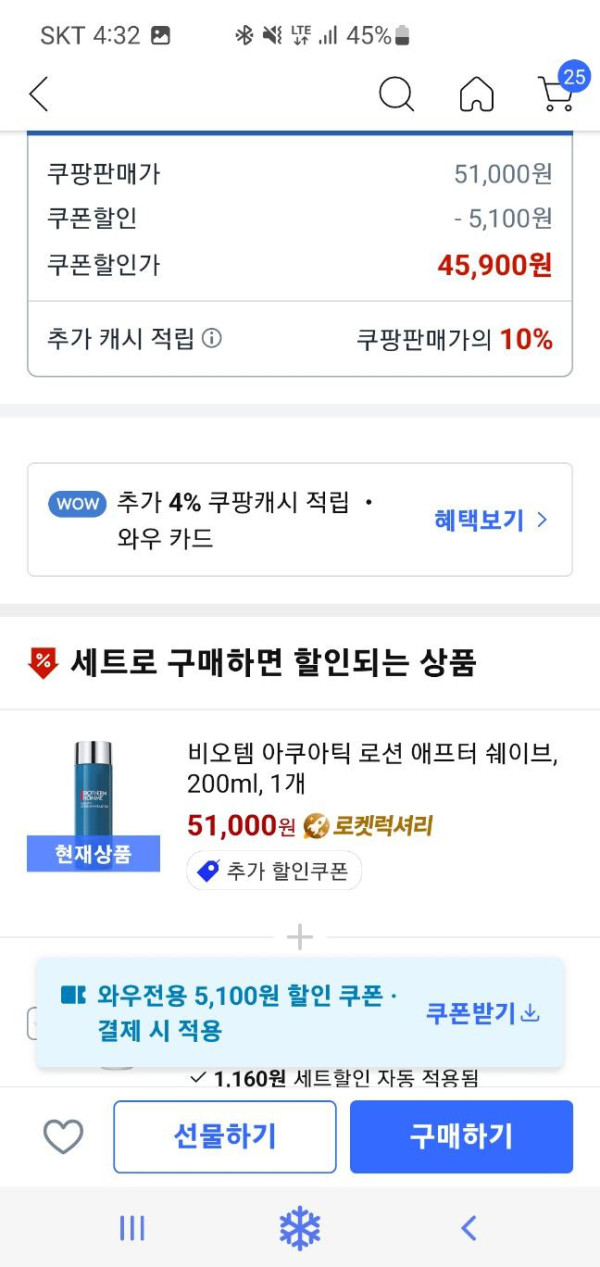
Task: Open recent apps from the navigation bar
Action: (x=132, y=1228)
